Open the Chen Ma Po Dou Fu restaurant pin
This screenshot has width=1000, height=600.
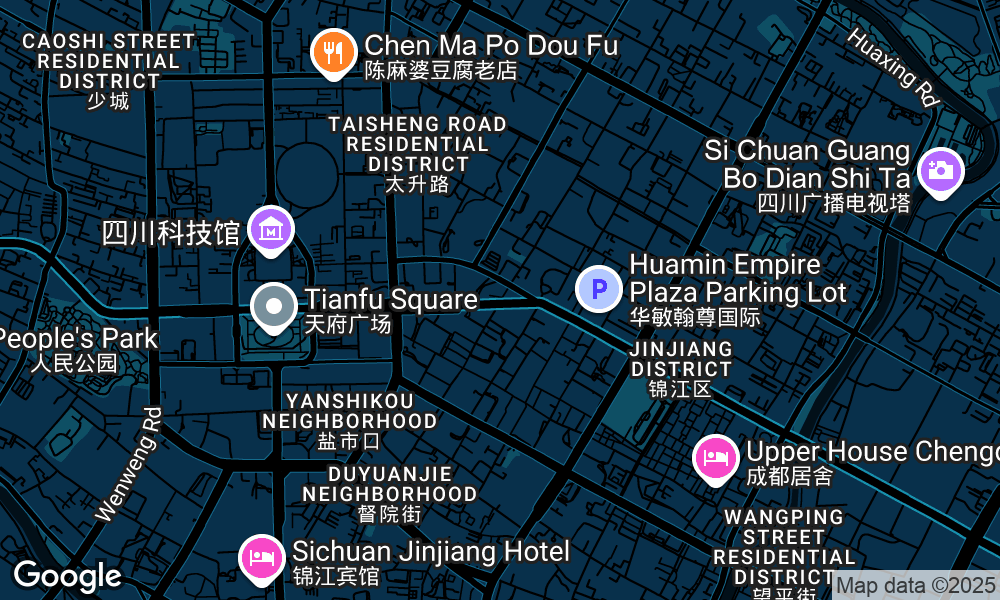(x=334, y=51)
